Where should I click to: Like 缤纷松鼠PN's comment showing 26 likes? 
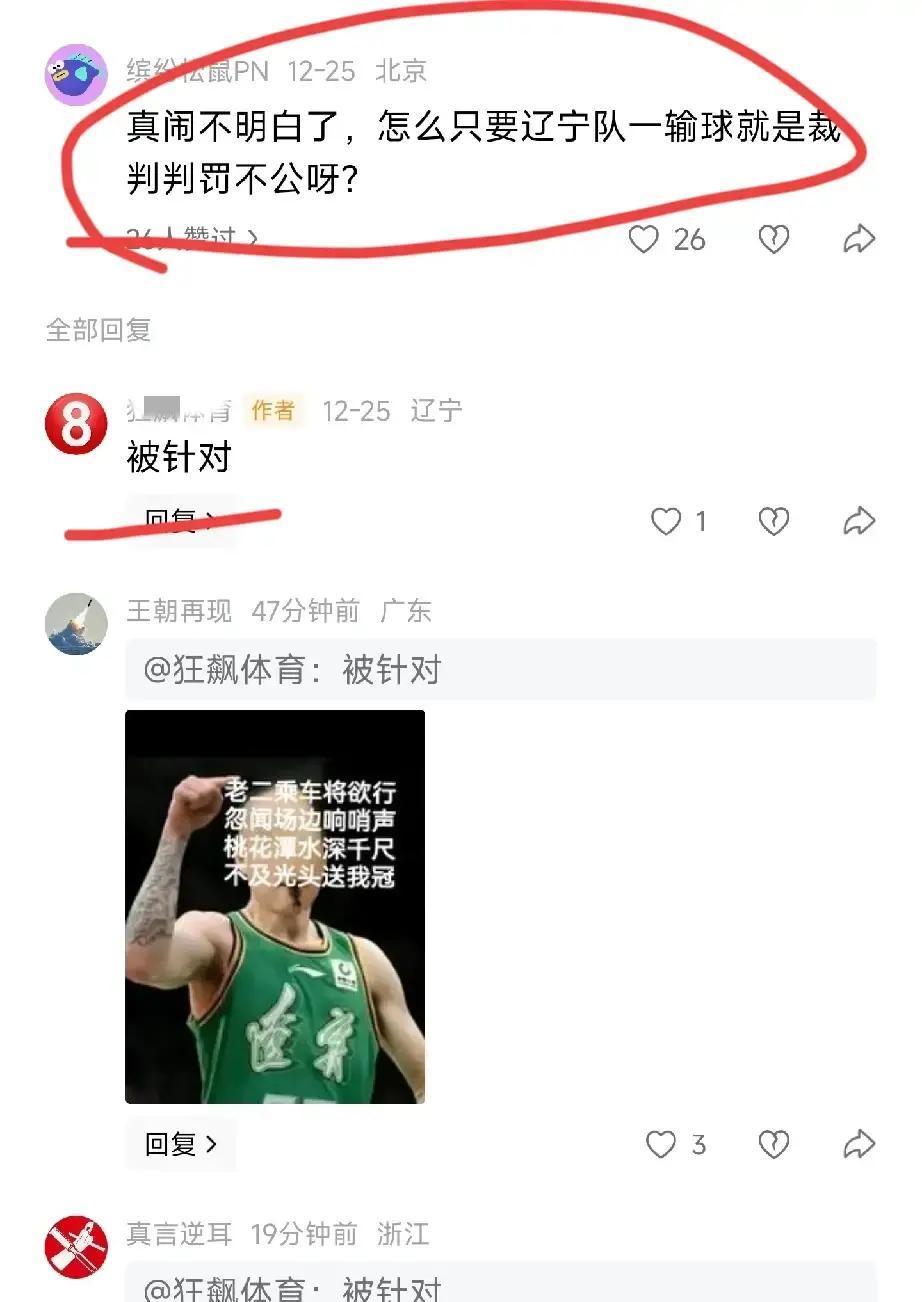tap(645, 240)
